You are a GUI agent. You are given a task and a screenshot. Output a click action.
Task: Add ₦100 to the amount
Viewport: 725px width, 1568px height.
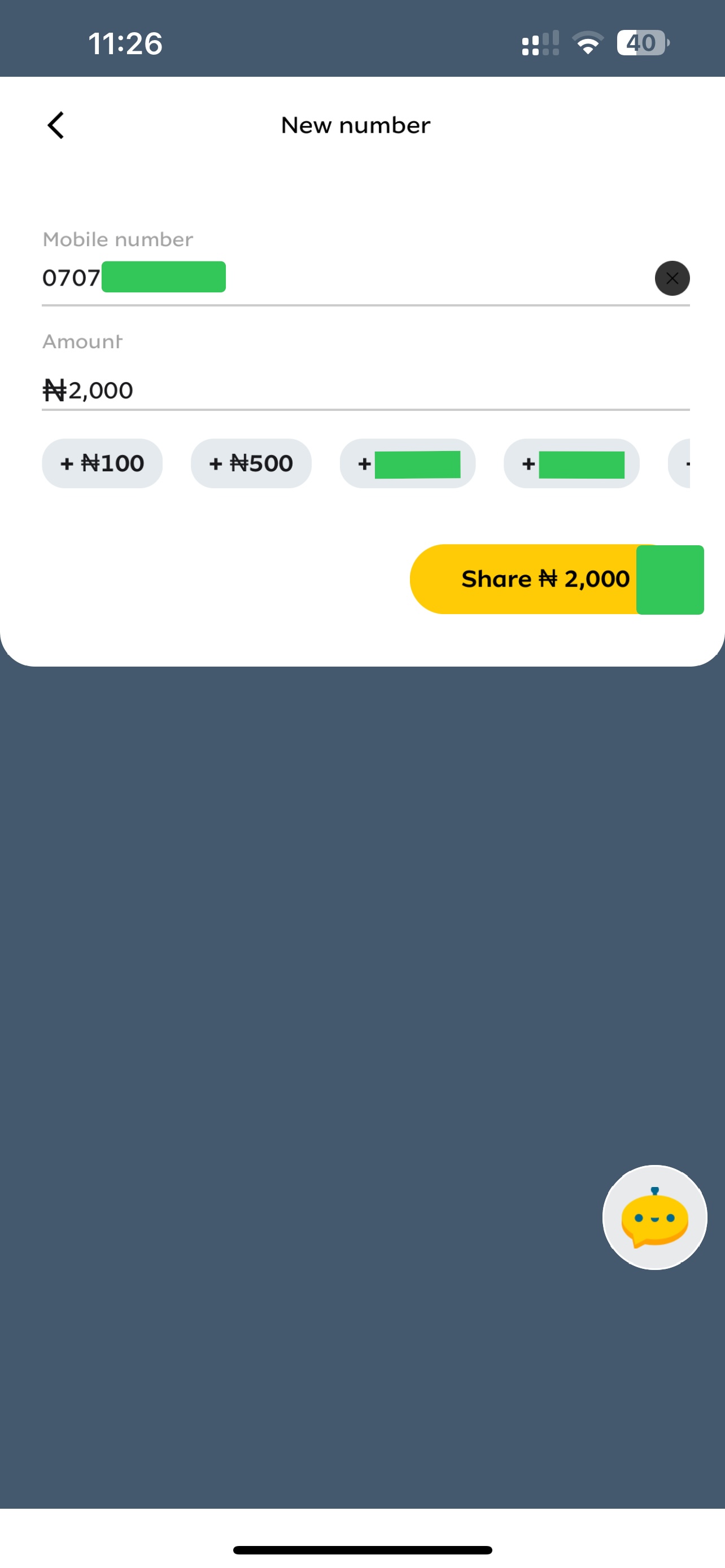tap(102, 463)
